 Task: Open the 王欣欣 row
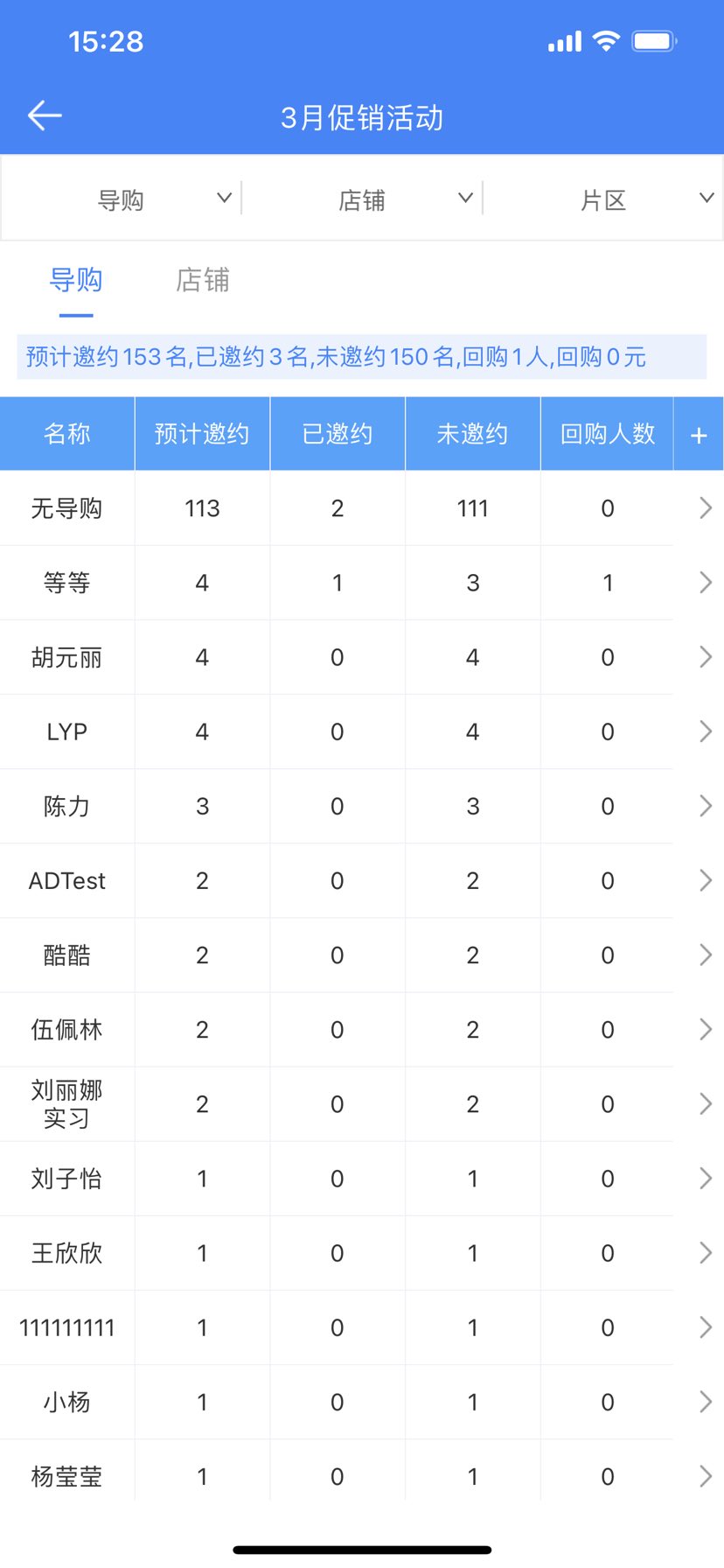(705, 1253)
